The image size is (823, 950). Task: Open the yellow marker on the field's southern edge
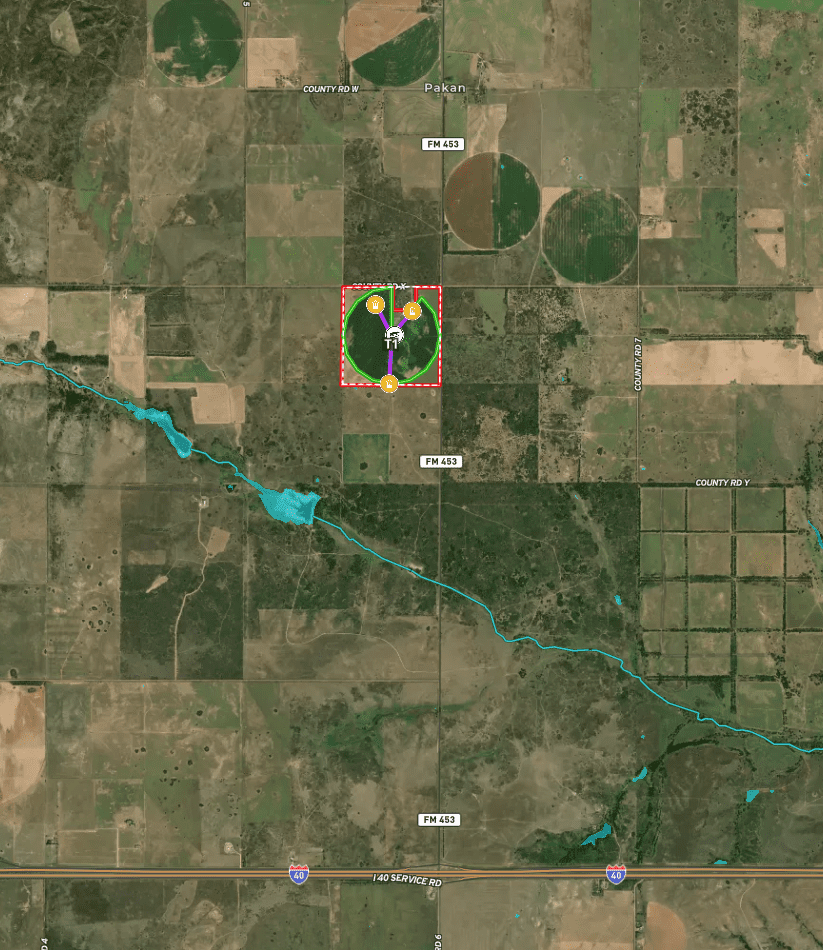pos(390,383)
